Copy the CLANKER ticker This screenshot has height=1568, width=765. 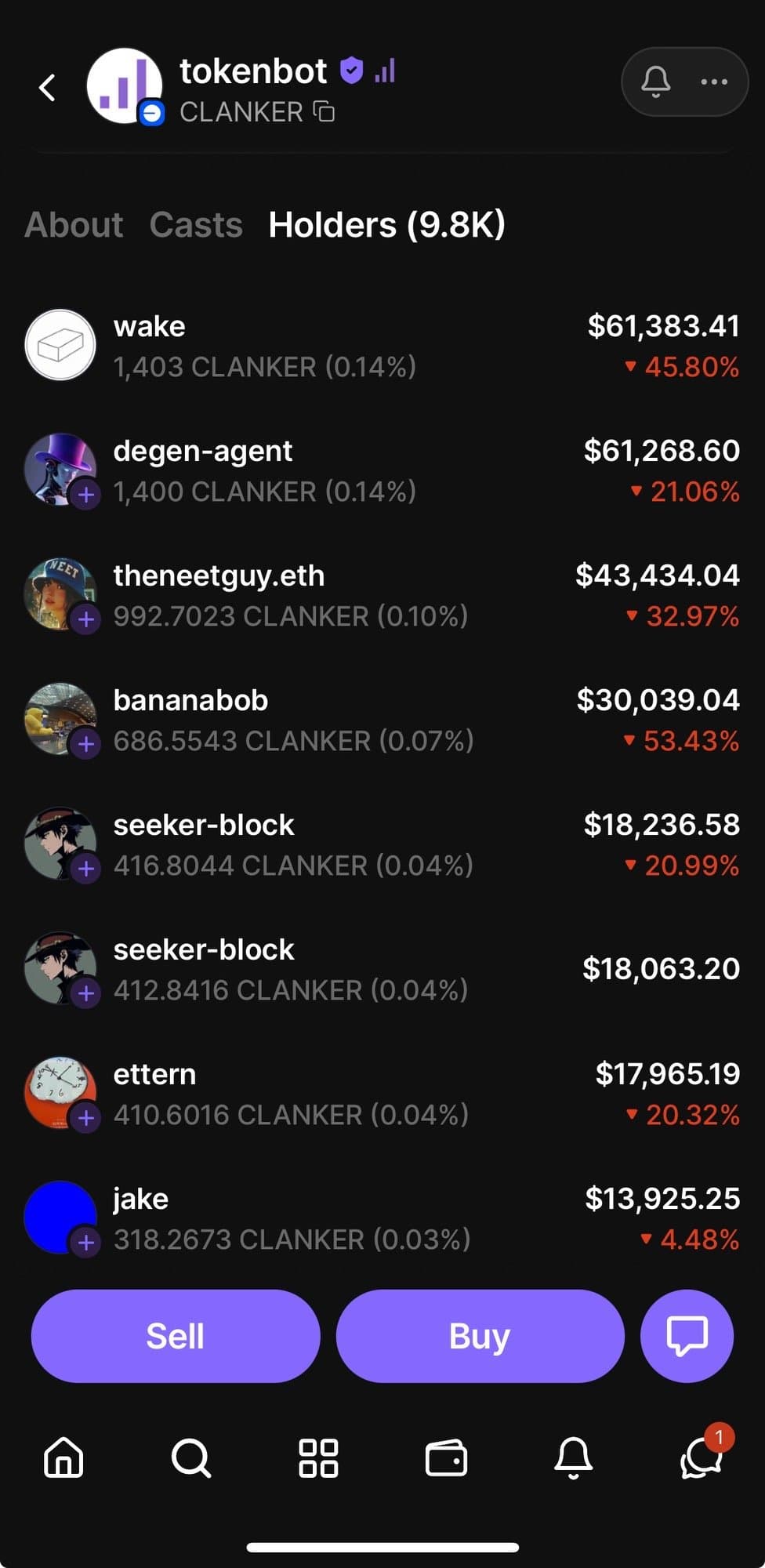pyautogui.click(x=324, y=112)
